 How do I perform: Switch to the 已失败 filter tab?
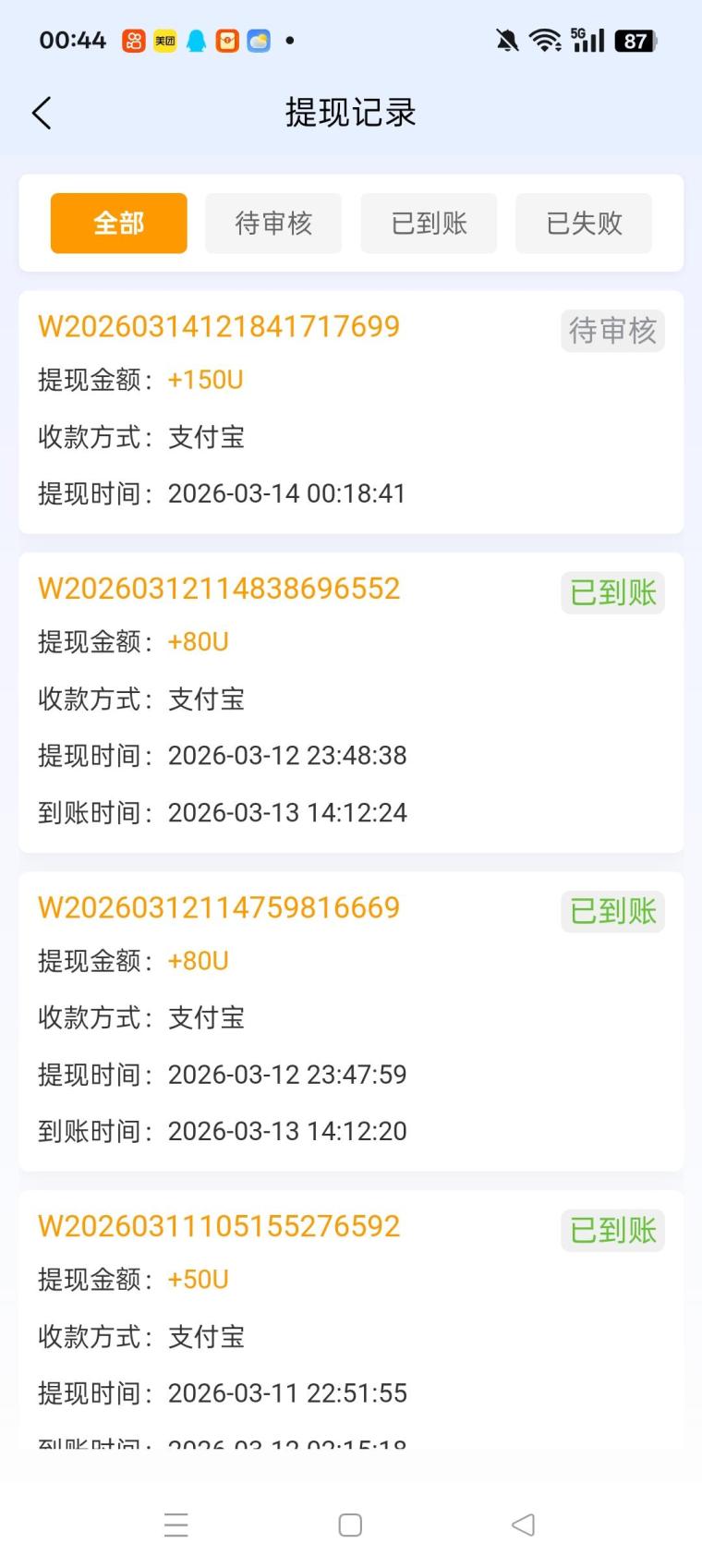584,223
